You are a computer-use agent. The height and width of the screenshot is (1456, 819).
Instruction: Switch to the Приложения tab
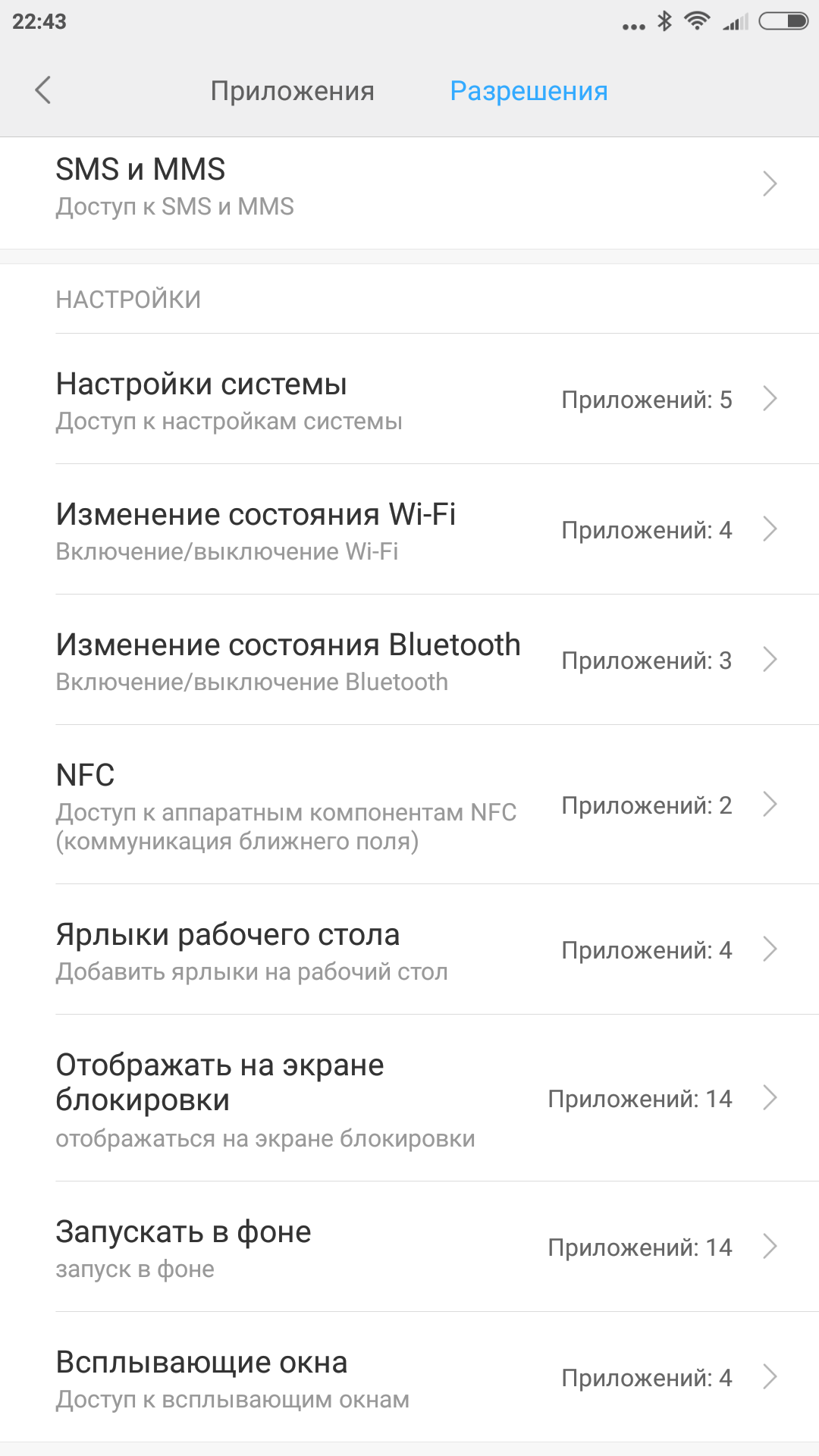pos(292,91)
